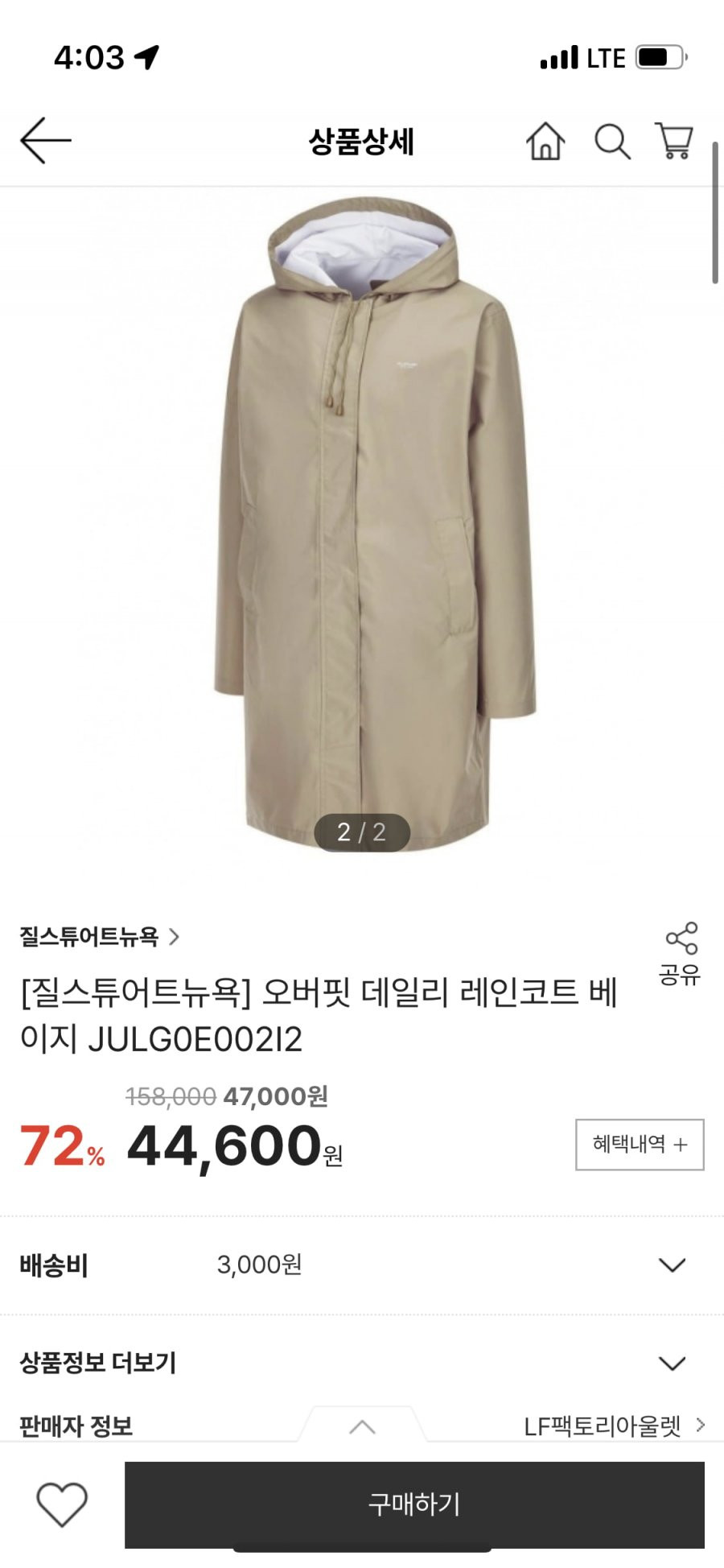Add product to wishlist with heart
Viewport: 724px width, 1568px height.
pos(62,1504)
